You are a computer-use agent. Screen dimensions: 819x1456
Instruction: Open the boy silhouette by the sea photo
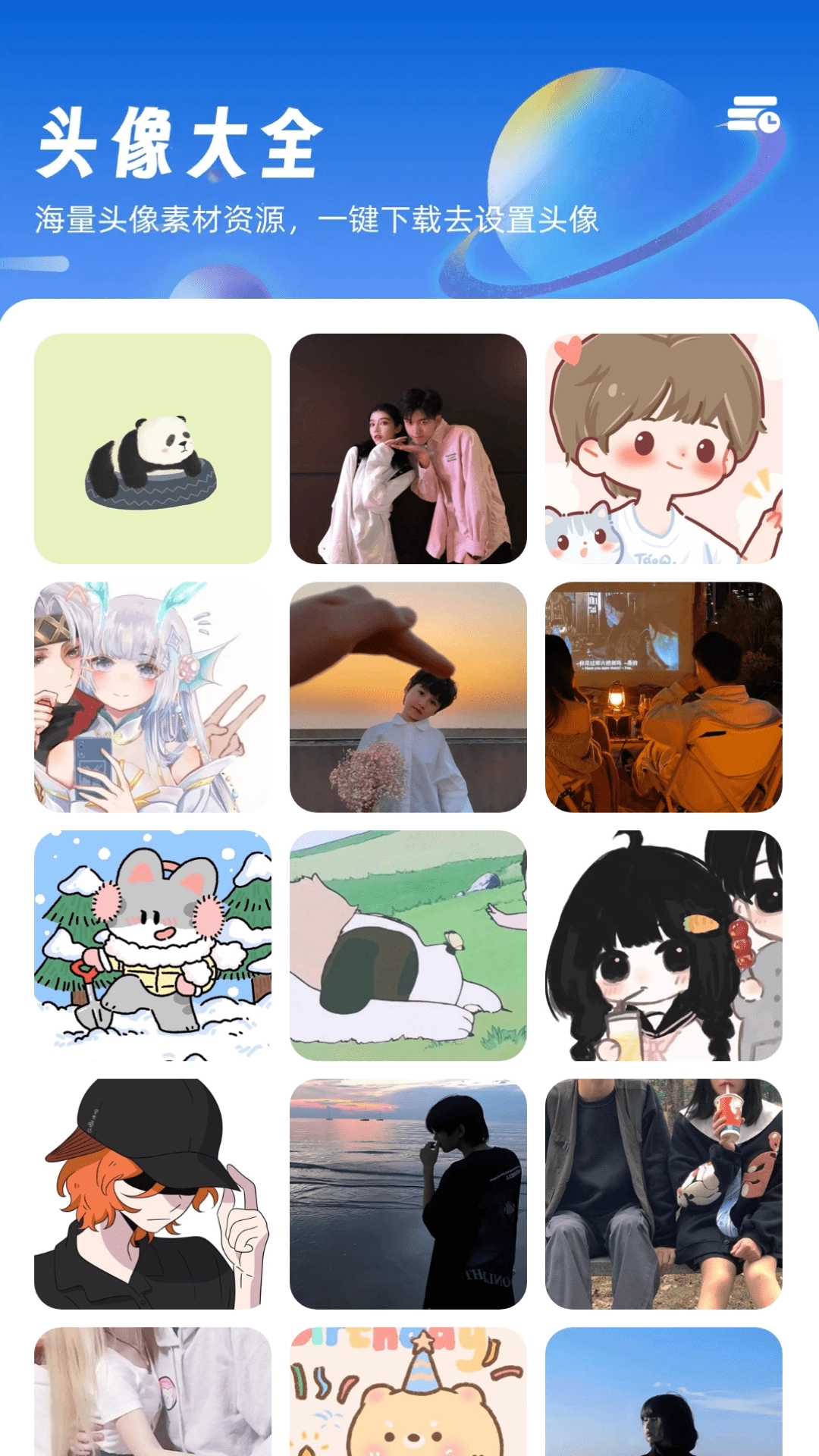[x=408, y=1194]
